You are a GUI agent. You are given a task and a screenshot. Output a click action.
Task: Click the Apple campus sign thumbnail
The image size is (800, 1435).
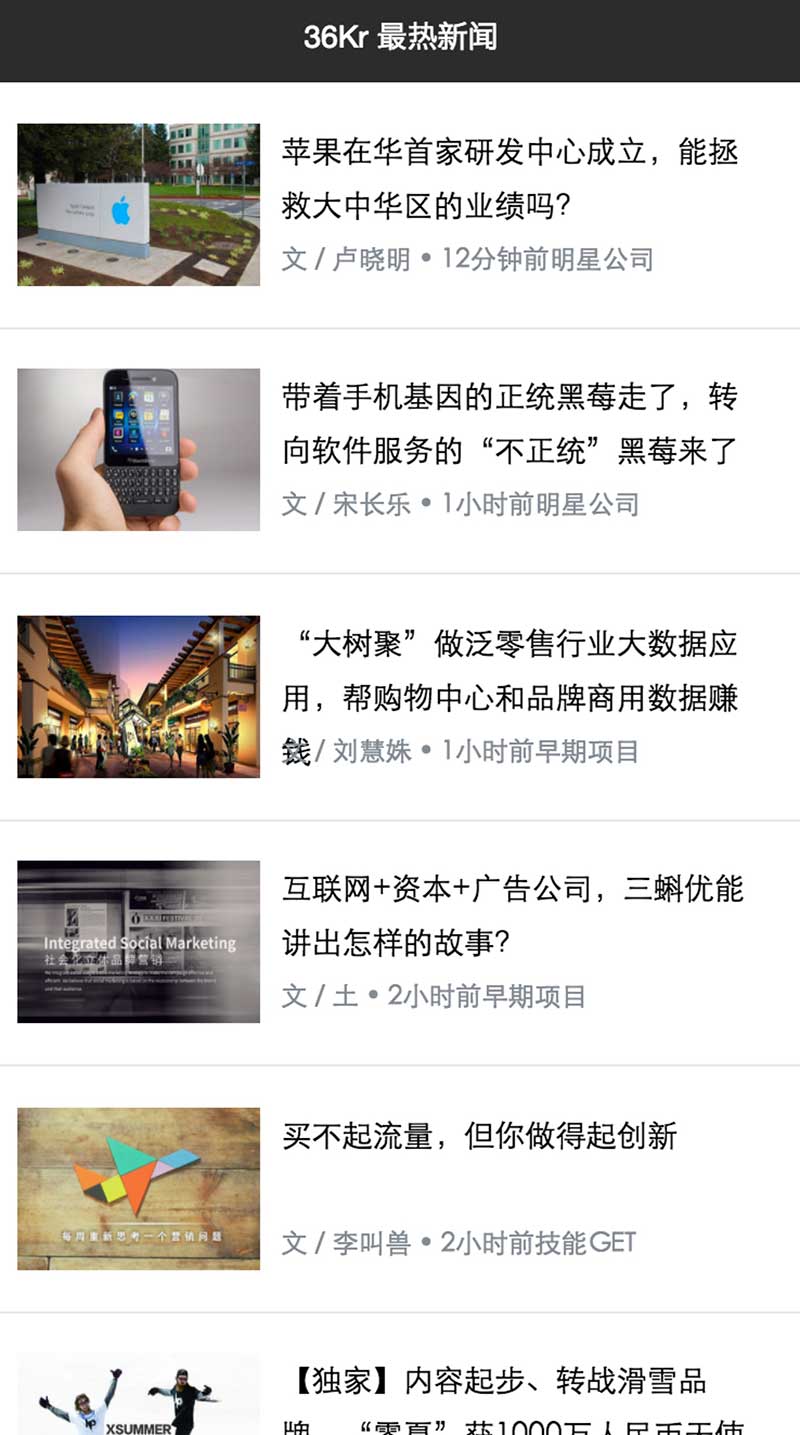click(x=138, y=205)
